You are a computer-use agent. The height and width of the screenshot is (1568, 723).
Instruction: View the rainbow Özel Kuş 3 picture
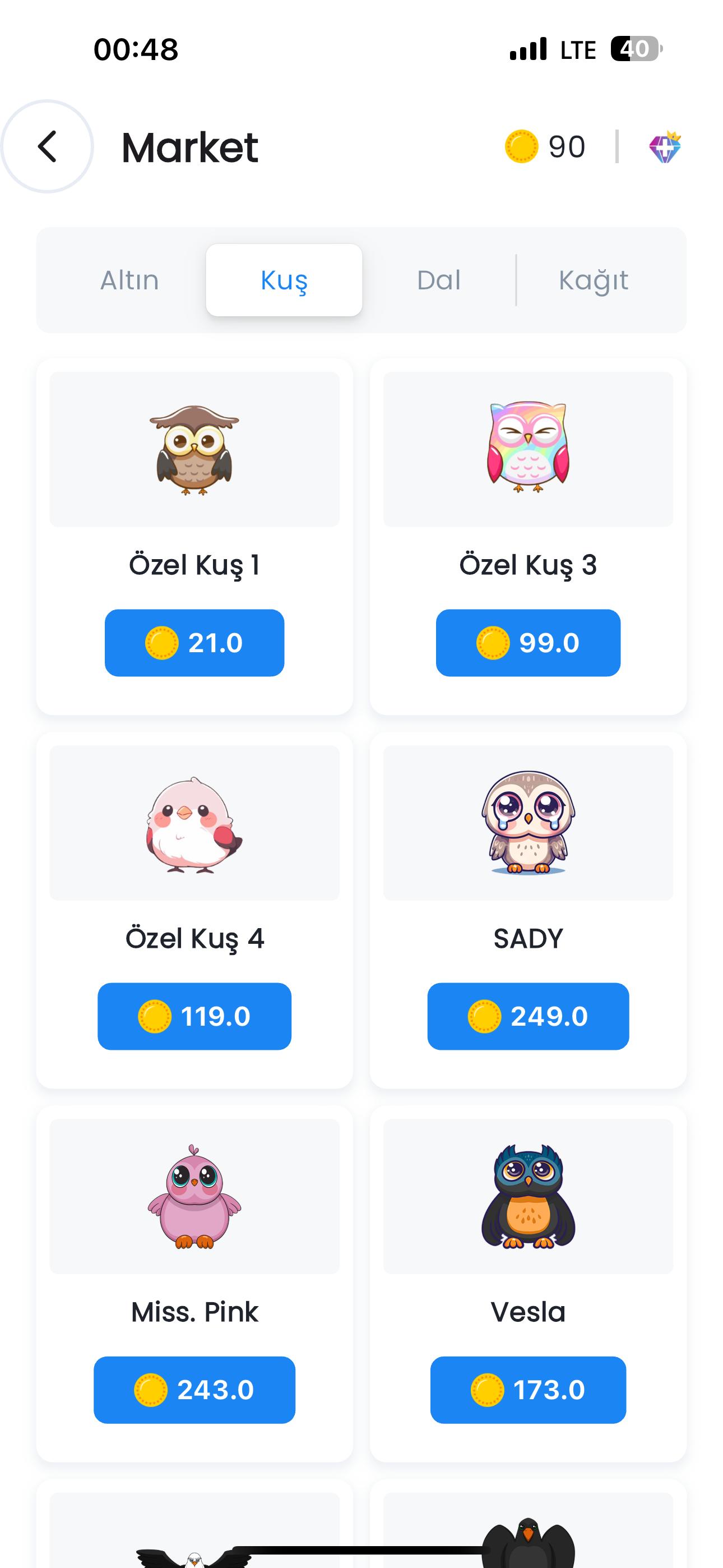pos(527,449)
